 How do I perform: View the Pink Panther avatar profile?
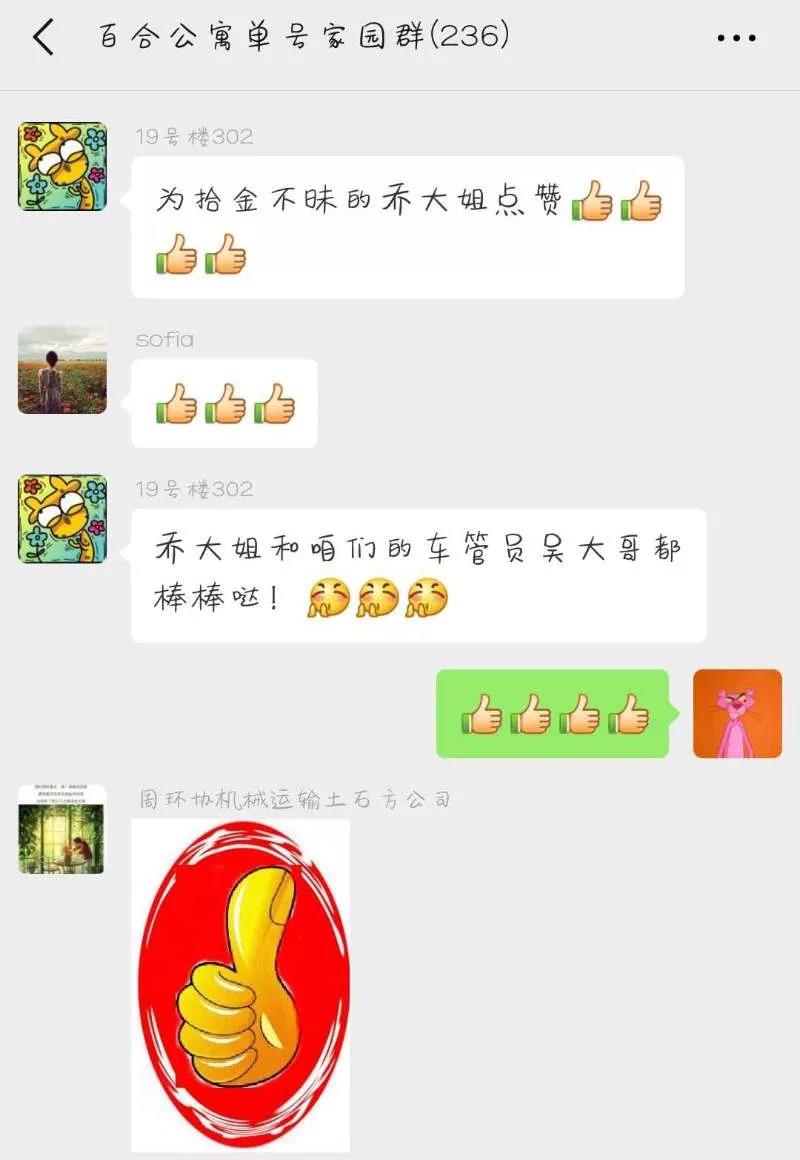737,713
